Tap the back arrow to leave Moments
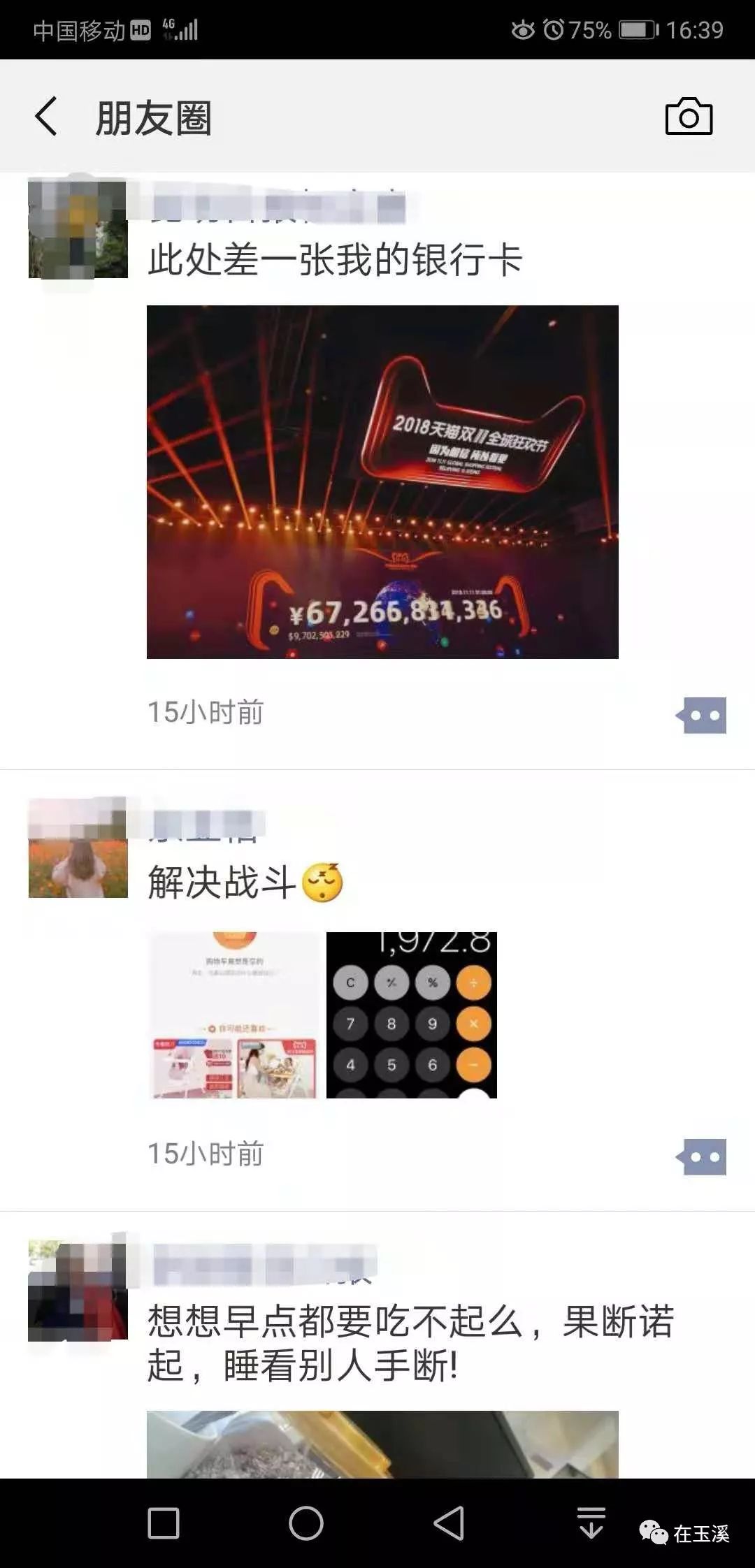The width and height of the screenshot is (755, 1568). (46, 117)
